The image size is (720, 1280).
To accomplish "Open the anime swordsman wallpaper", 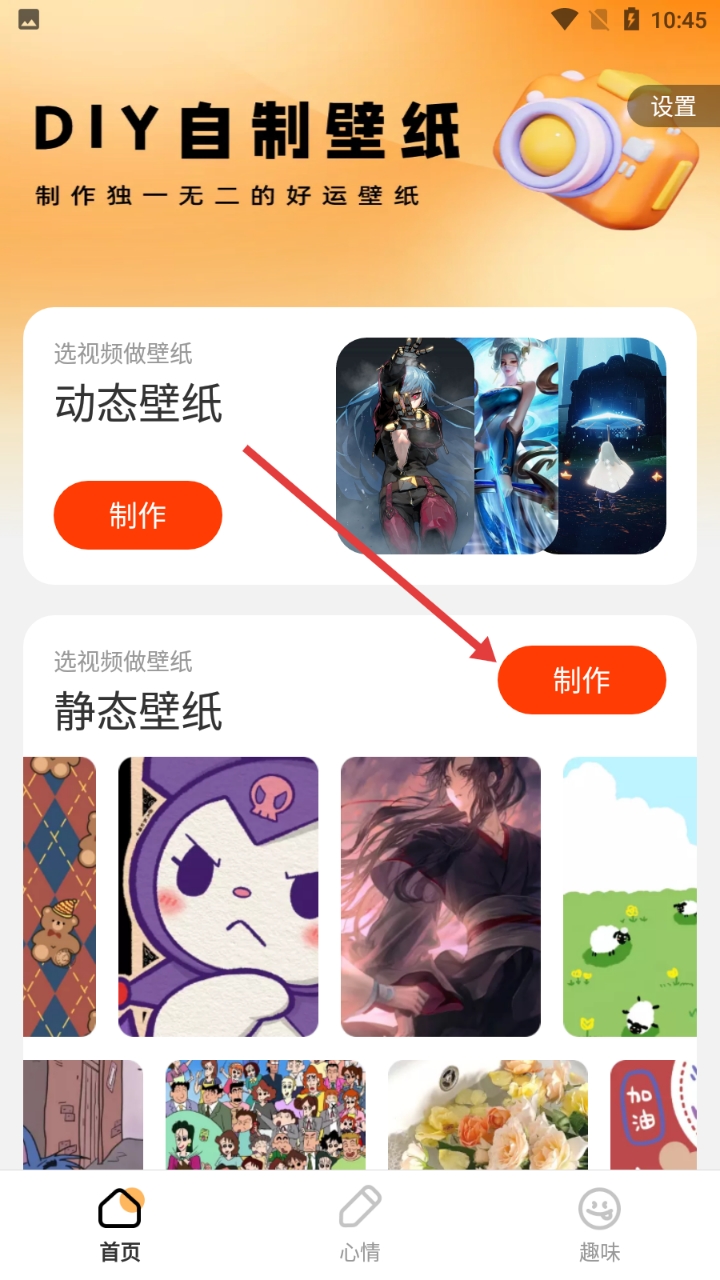I will click(440, 896).
